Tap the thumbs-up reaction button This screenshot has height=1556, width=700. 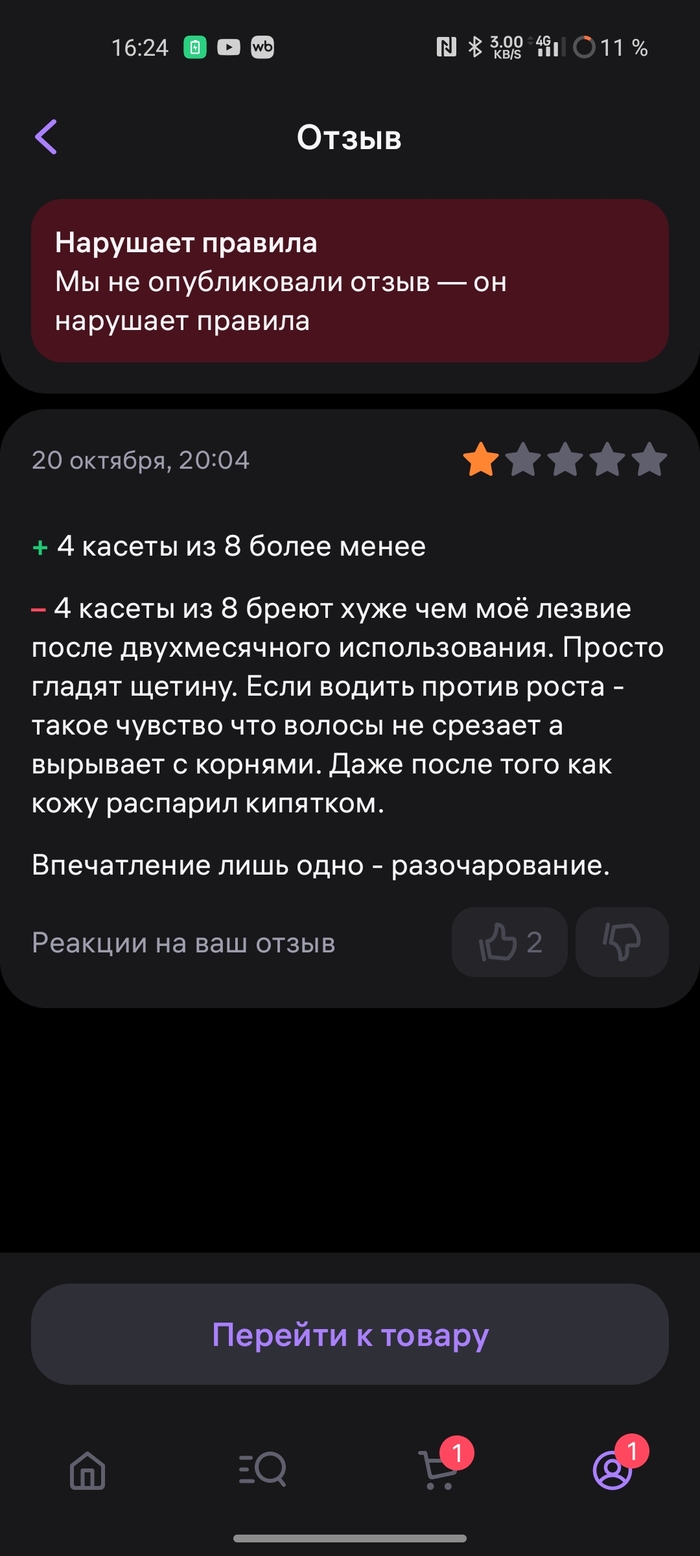pos(510,942)
